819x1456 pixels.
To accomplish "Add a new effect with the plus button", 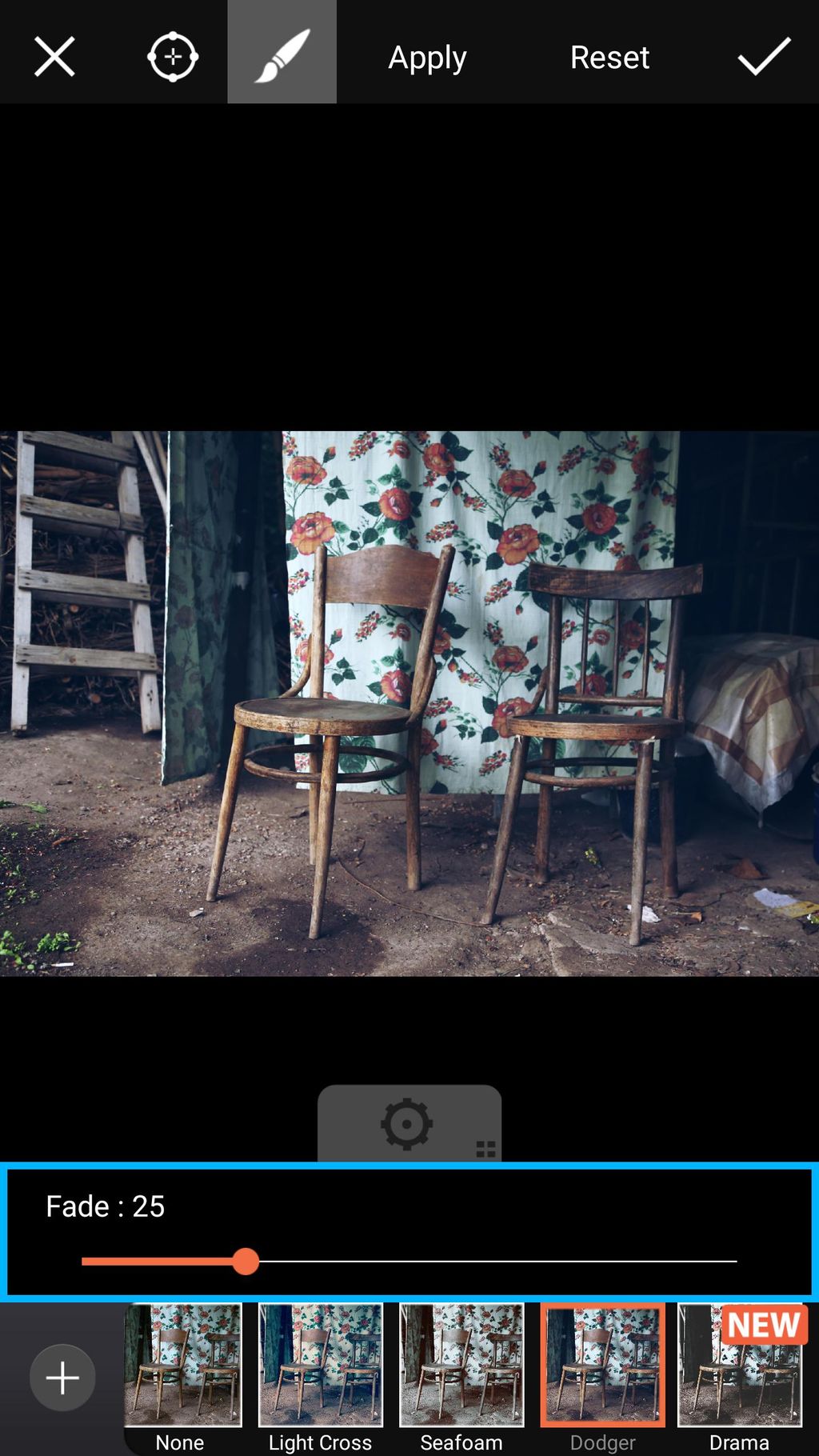I will click(62, 1378).
